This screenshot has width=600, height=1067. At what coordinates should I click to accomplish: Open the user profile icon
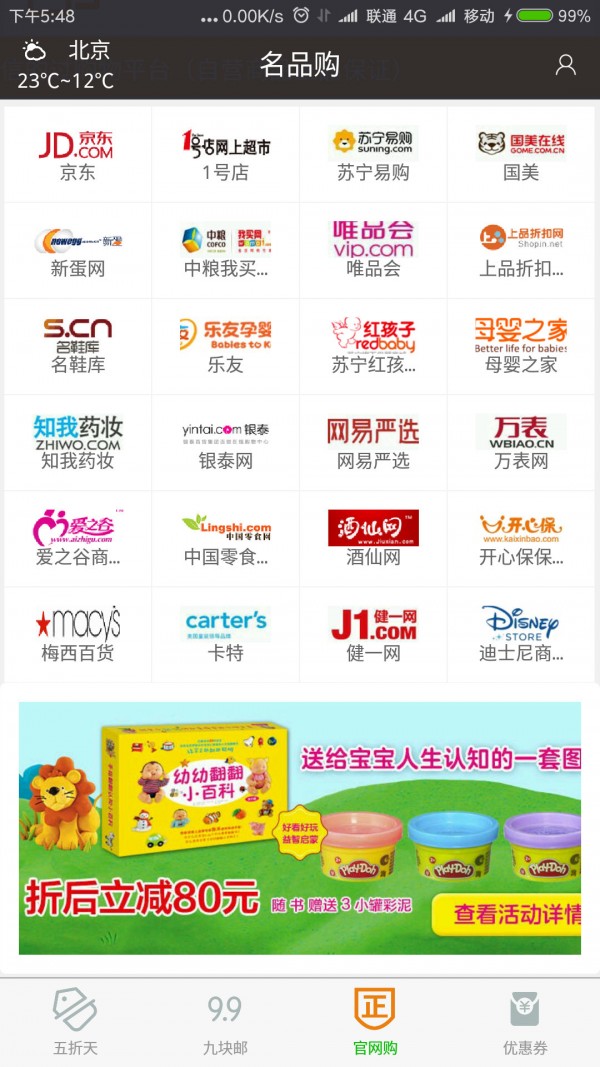point(565,65)
